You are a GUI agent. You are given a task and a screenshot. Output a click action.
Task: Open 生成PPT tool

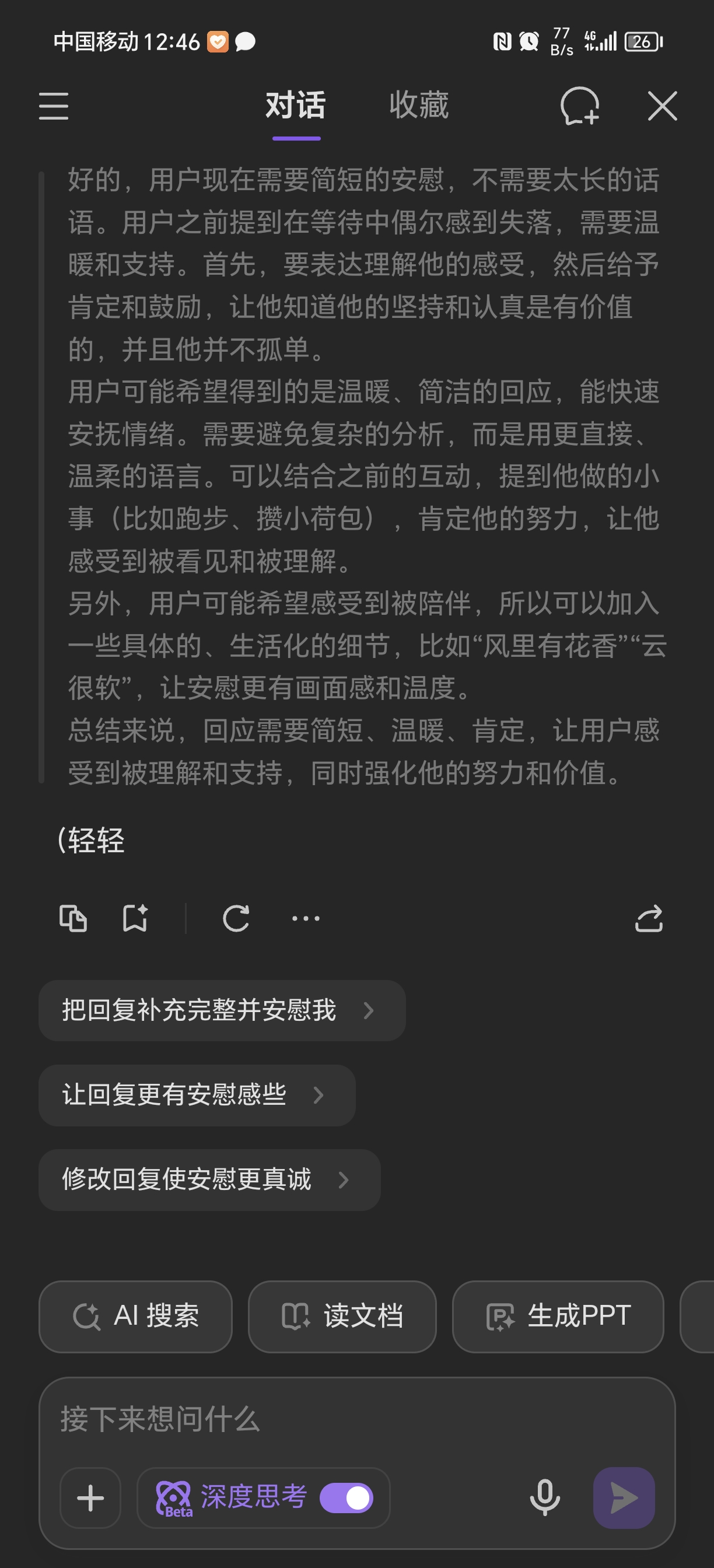pyautogui.click(x=558, y=1316)
